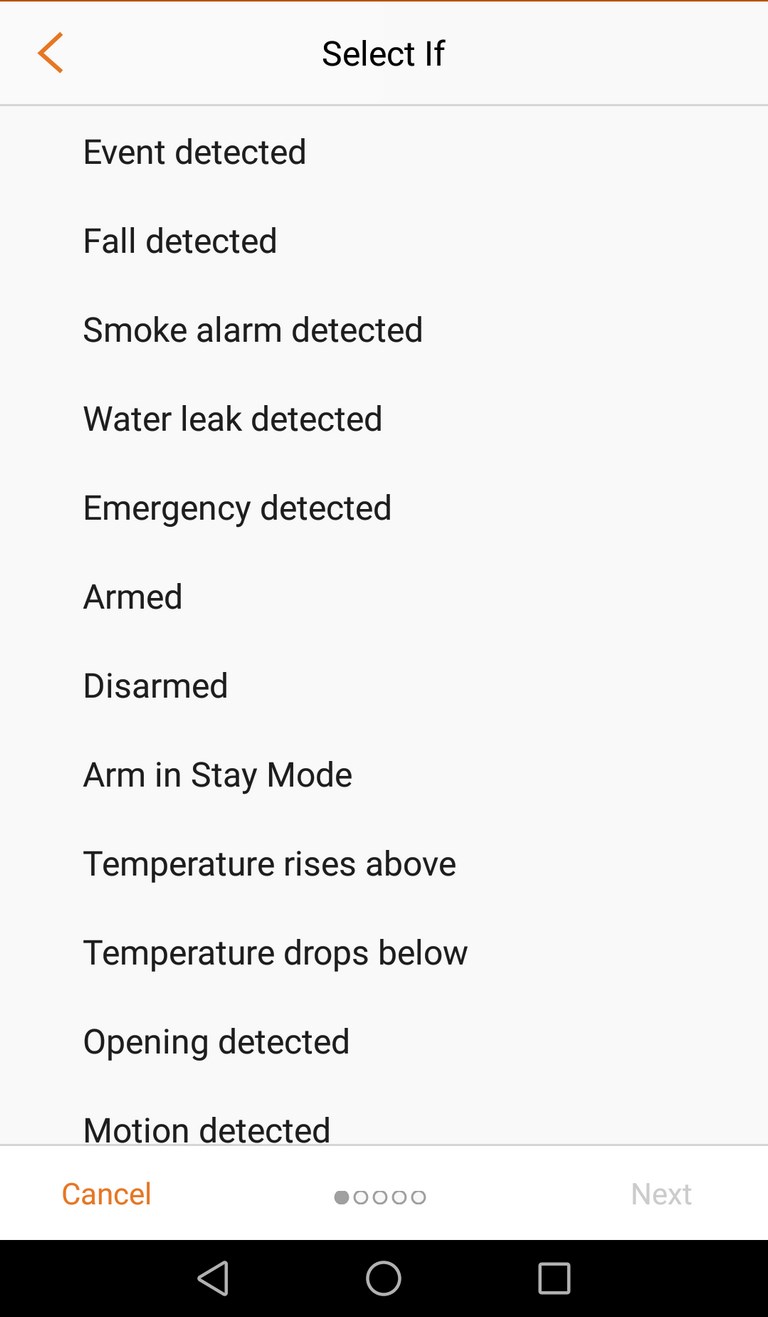Tap the Next button

pos(661,1194)
